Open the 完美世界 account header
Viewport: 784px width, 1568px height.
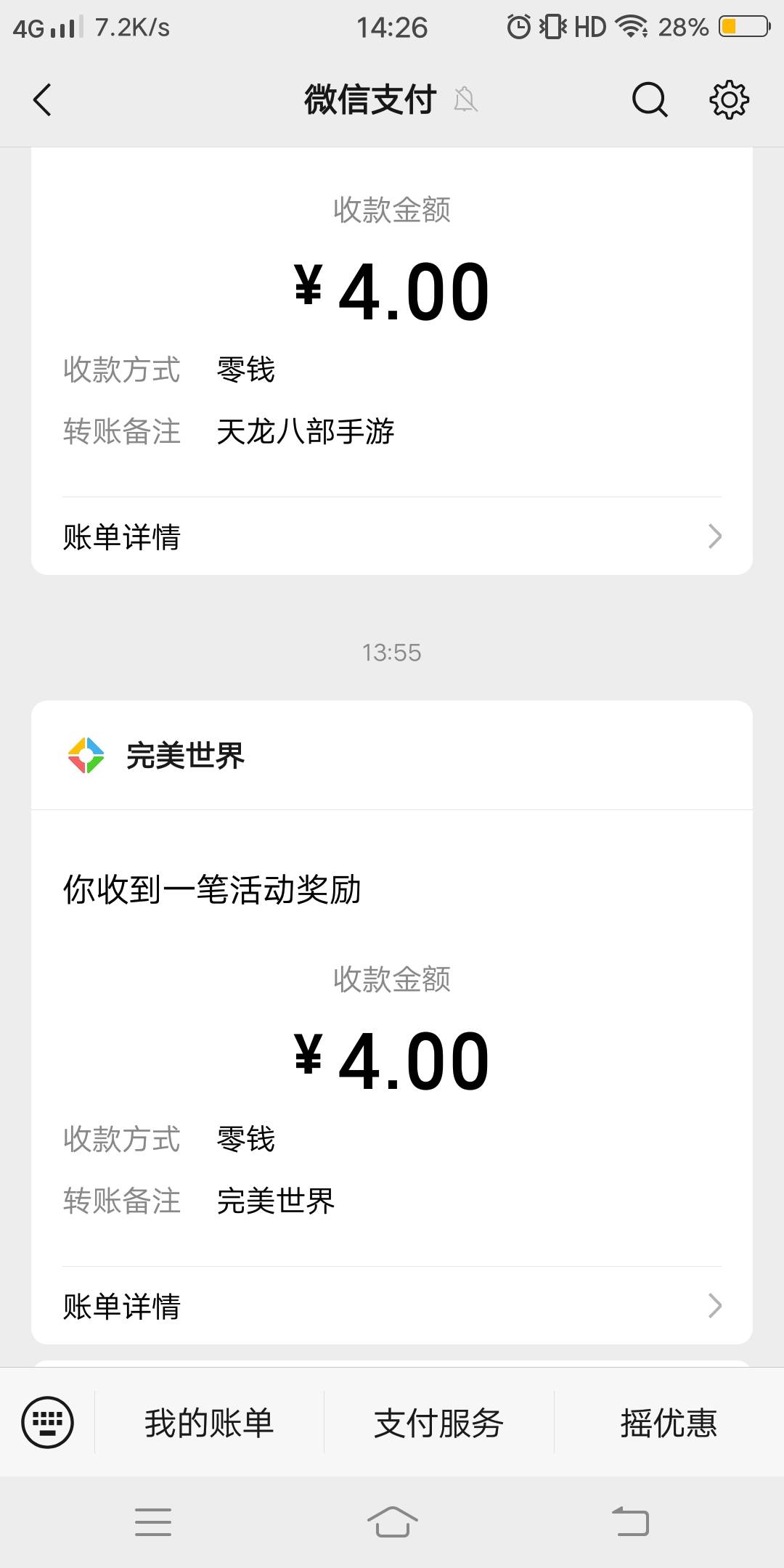(392, 755)
